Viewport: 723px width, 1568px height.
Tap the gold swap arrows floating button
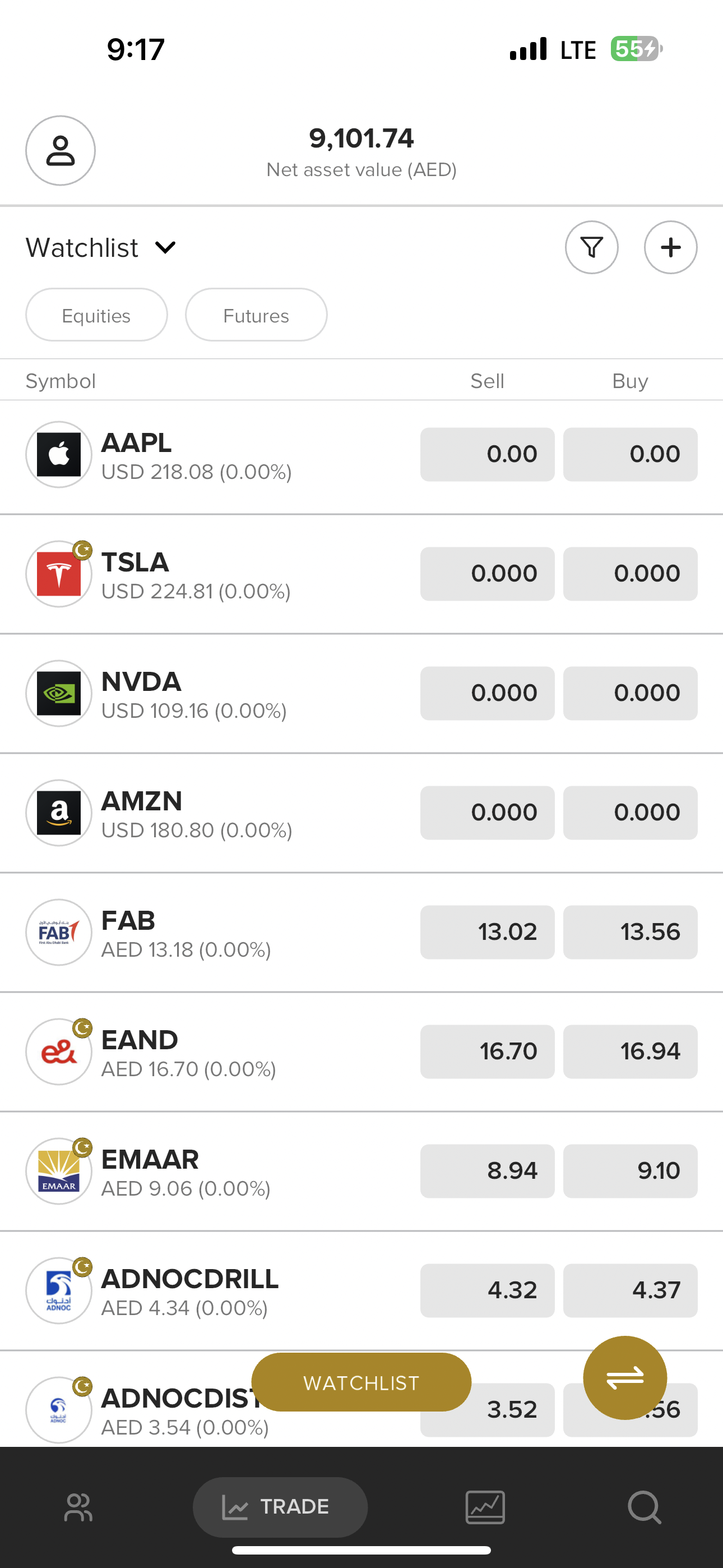[625, 1377]
